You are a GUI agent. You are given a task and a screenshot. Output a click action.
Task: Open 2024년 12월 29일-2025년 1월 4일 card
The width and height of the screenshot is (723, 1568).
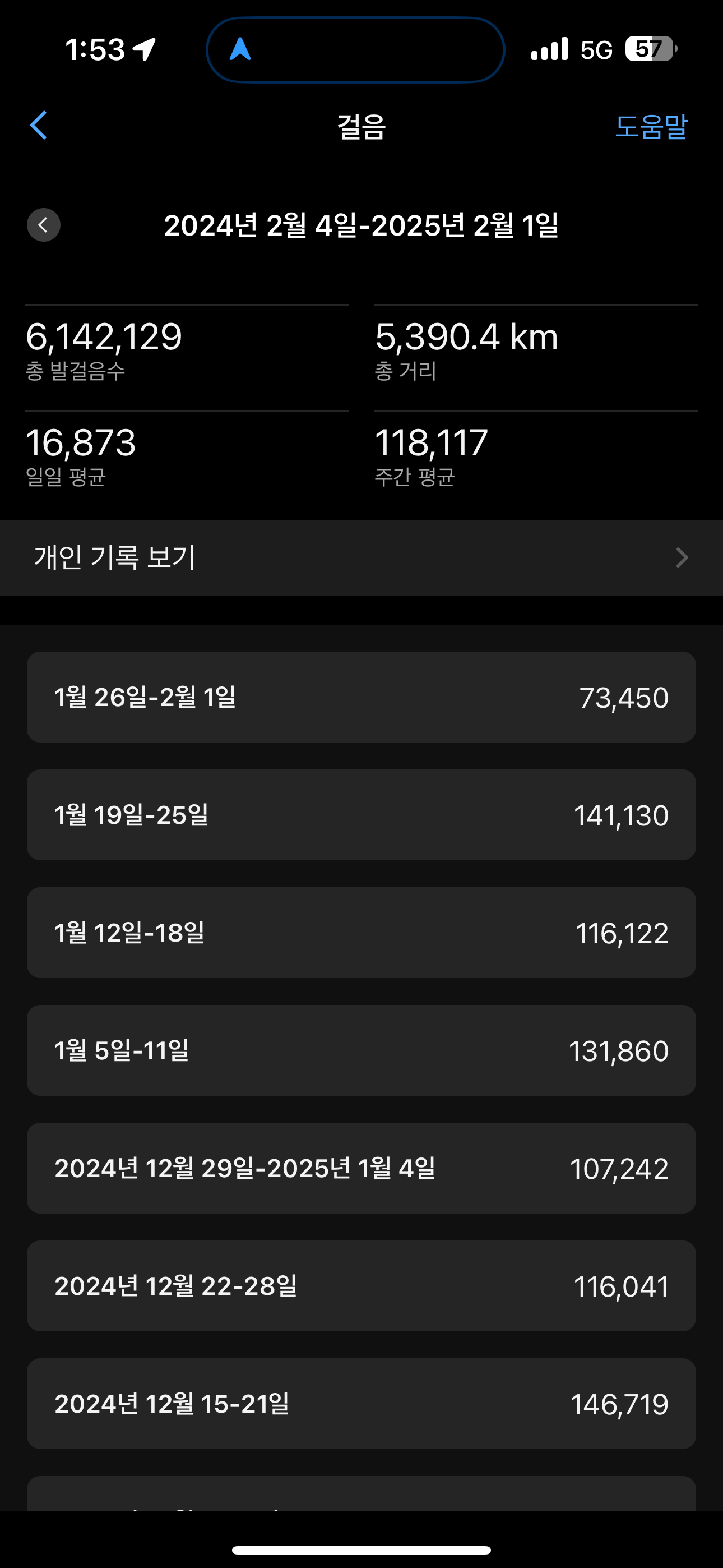click(361, 1168)
